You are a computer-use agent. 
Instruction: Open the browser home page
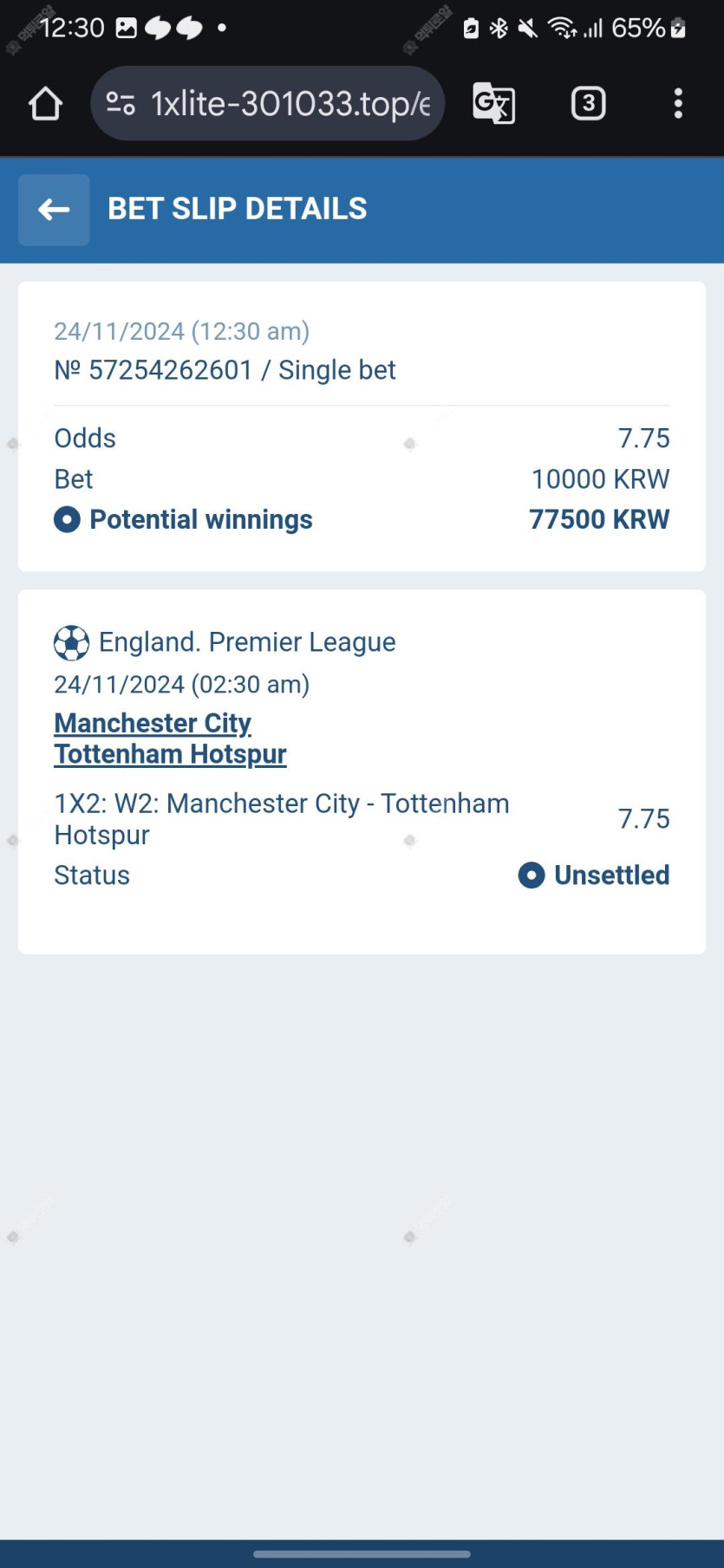(45, 104)
